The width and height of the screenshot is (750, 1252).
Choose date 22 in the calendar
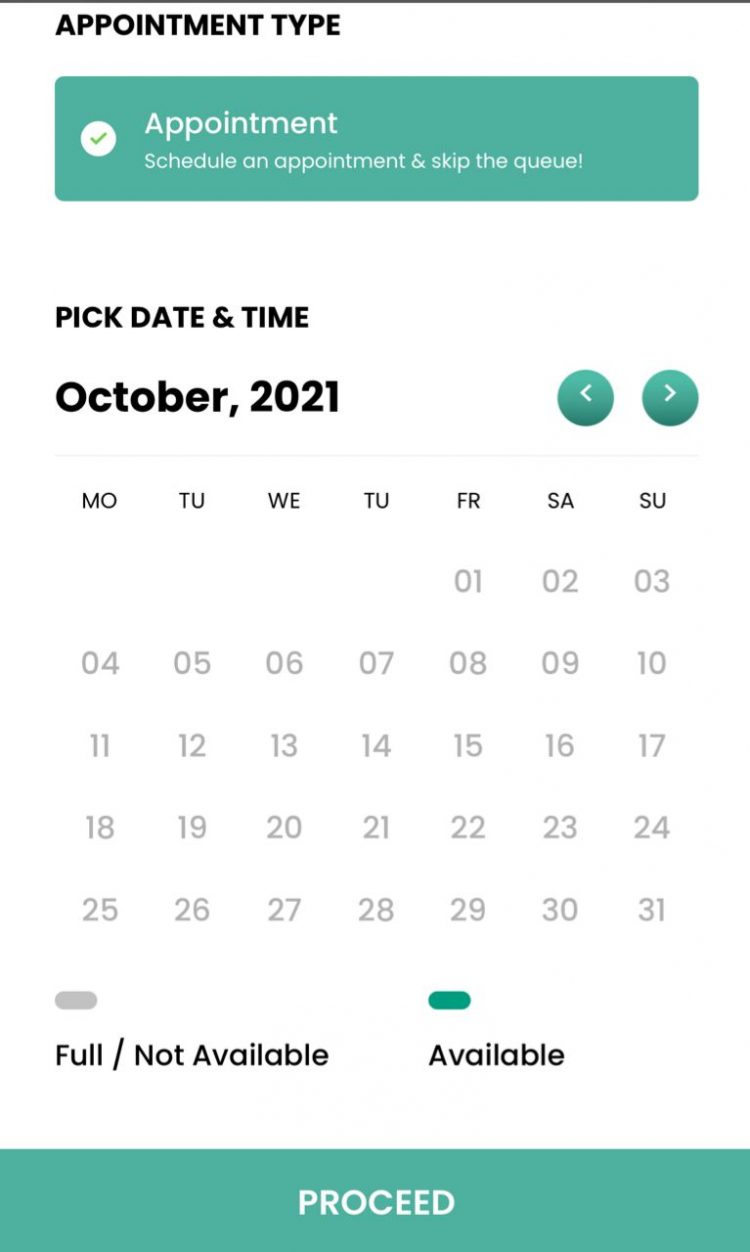468,828
